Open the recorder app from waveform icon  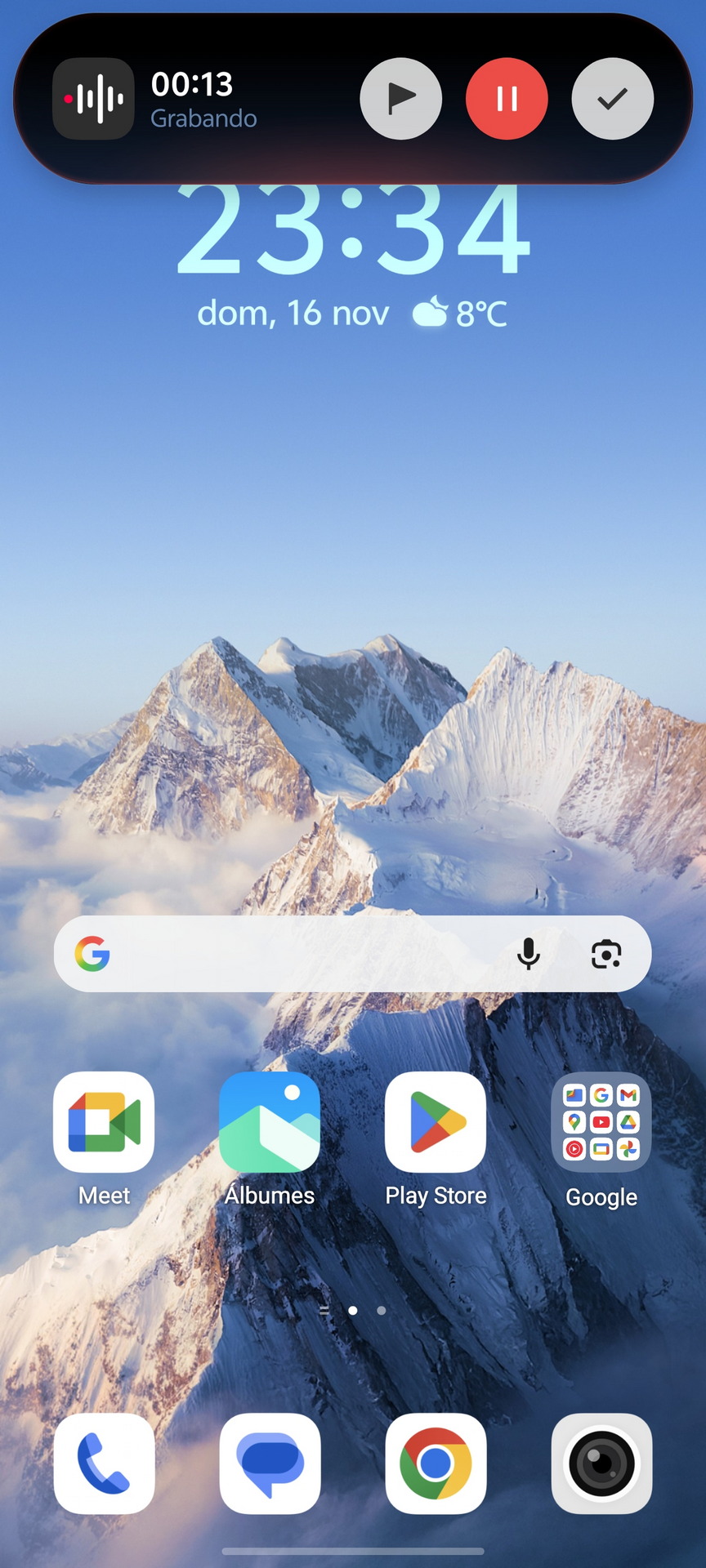coord(93,99)
